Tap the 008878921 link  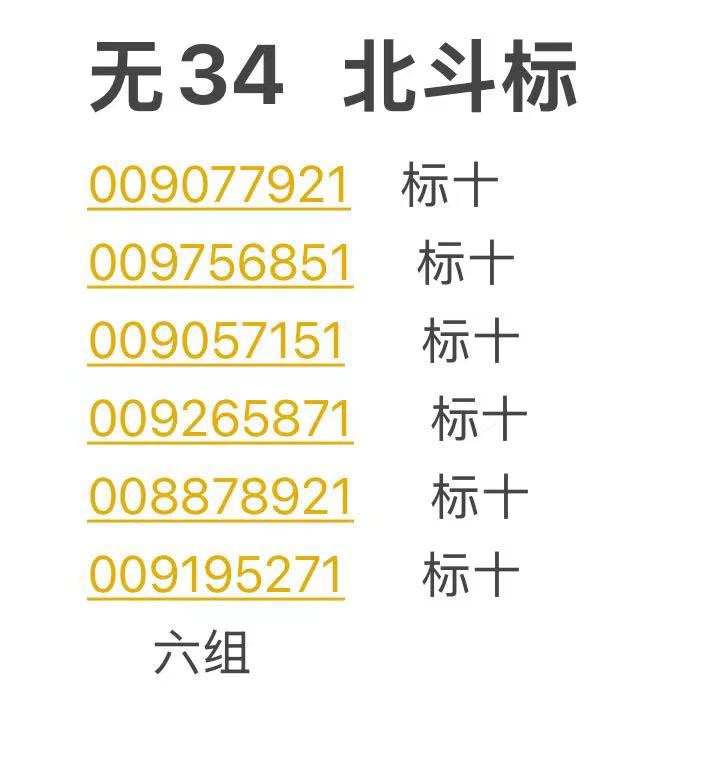(220, 498)
